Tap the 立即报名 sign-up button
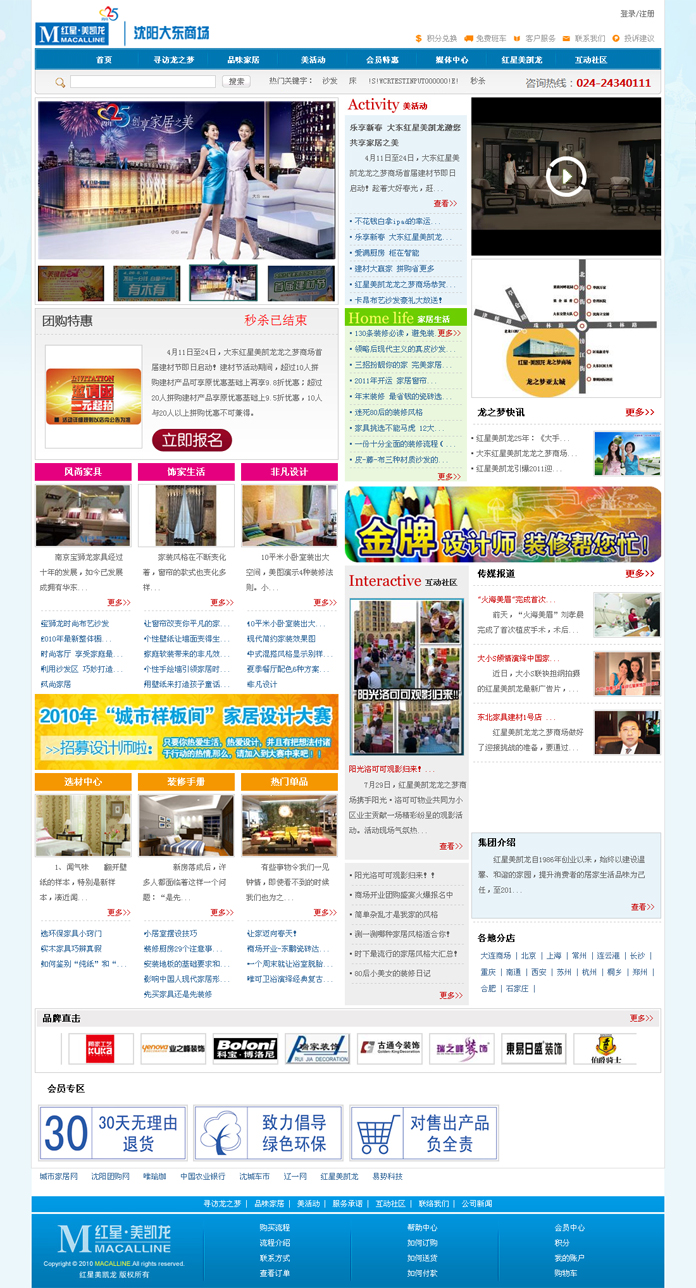Viewport: 696px width, 1288px height. tap(192, 440)
